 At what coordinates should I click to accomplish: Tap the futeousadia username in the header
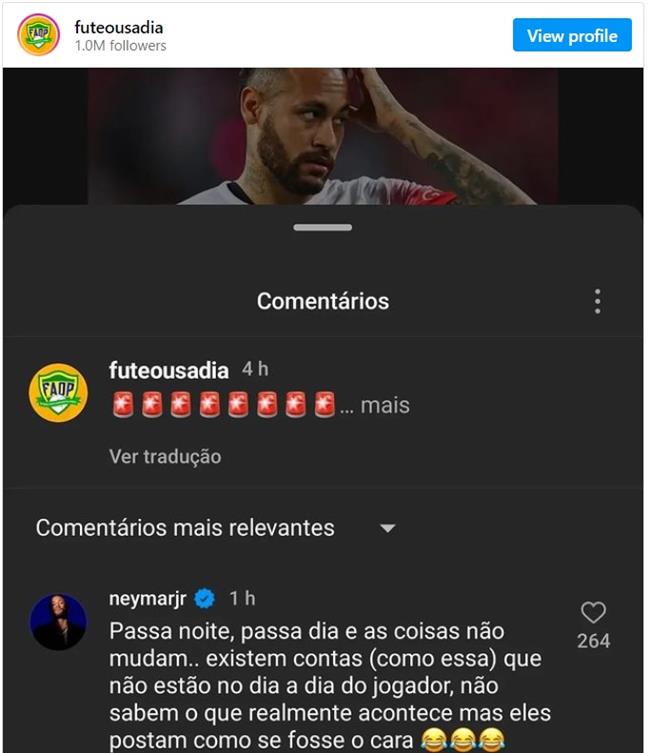pyautogui.click(x=119, y=27)
